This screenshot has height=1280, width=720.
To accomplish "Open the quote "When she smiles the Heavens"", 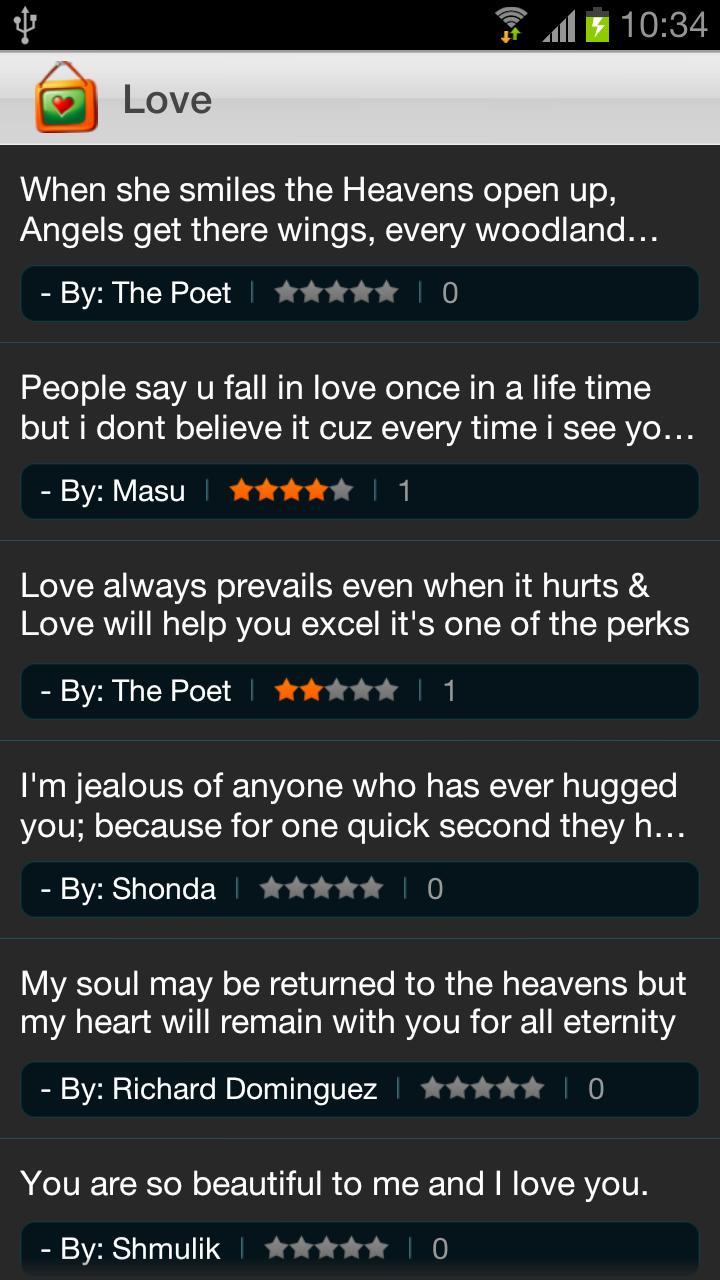I will coord(340,210).
